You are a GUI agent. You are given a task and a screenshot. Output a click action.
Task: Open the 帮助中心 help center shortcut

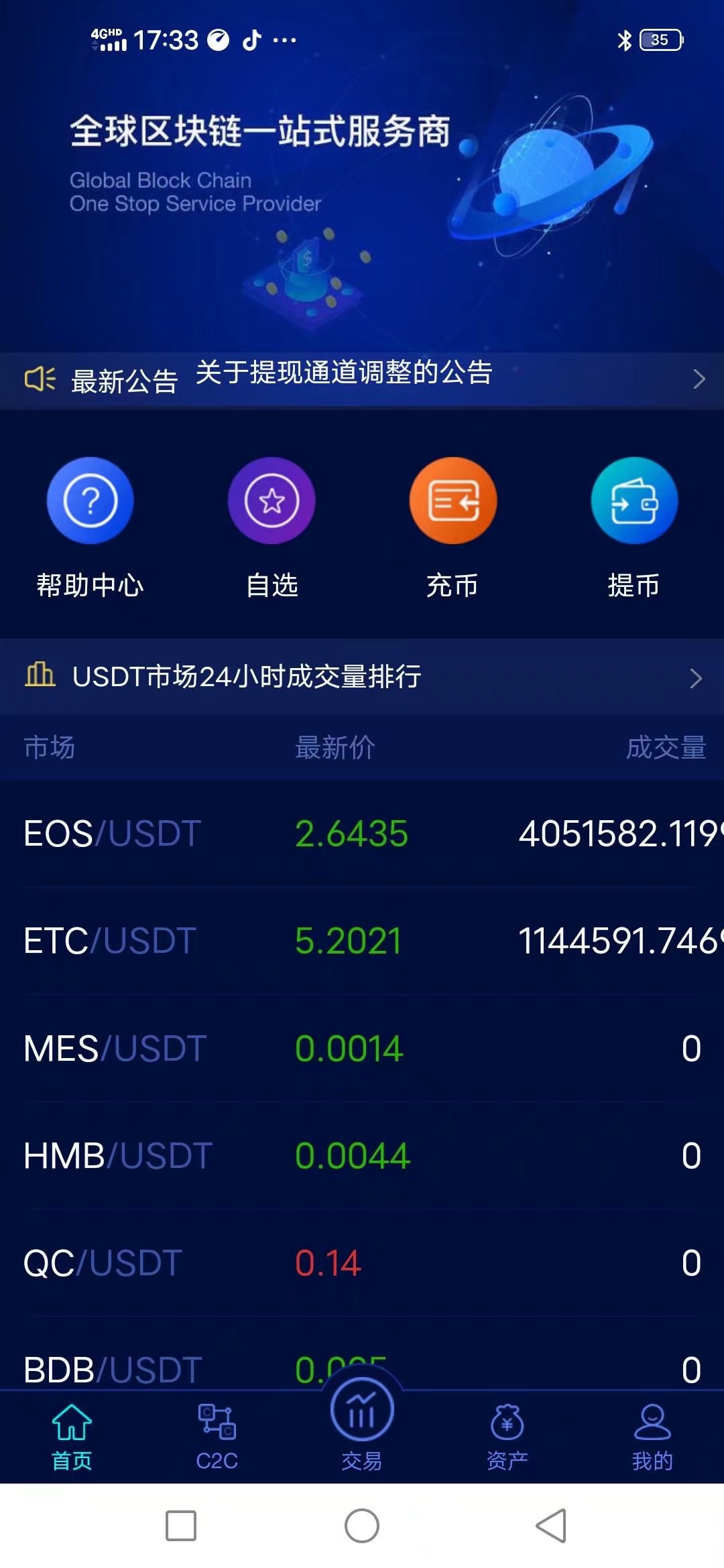pos(90,527)
